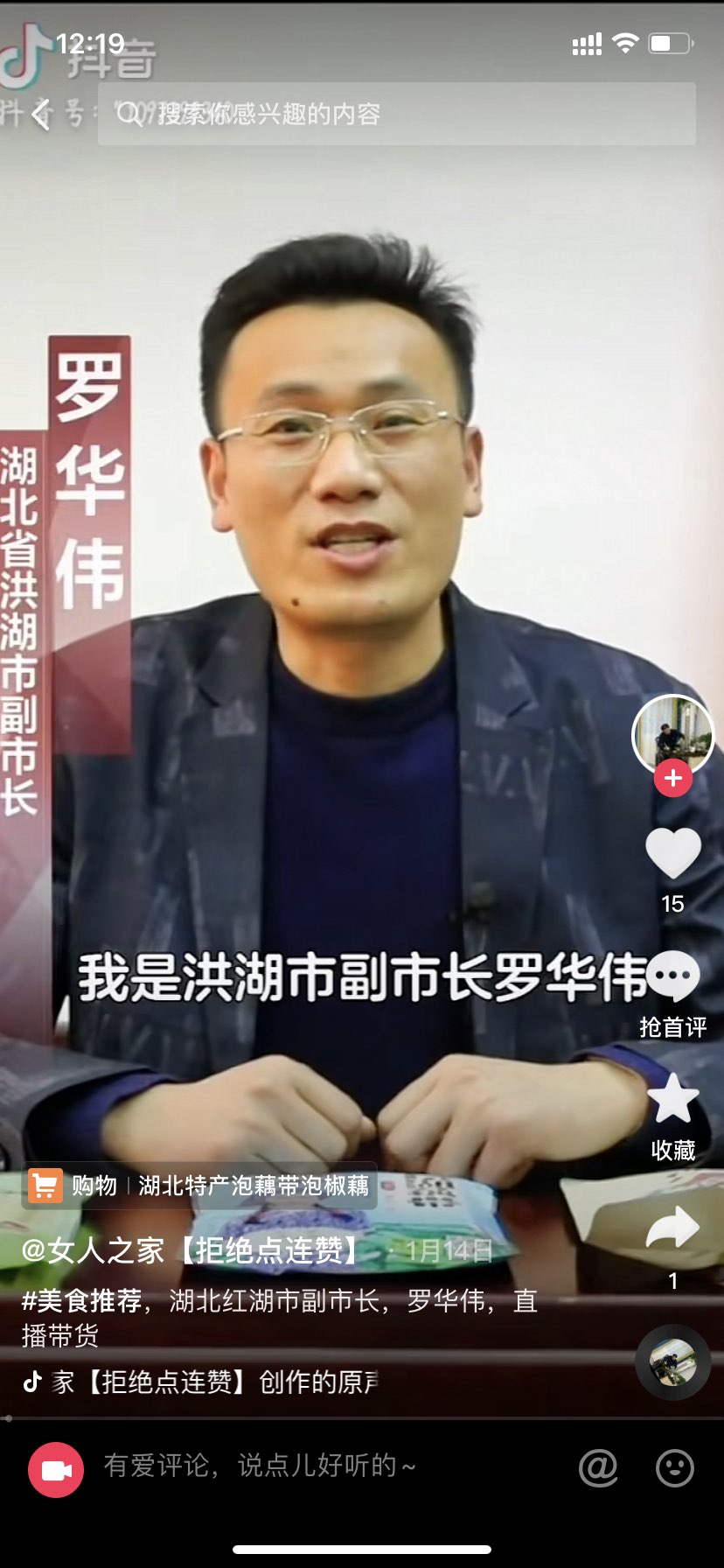Screen dimensions: 724x1568
Task: Open the #美食推荐 hashtag
Action: click(81, 1301)
